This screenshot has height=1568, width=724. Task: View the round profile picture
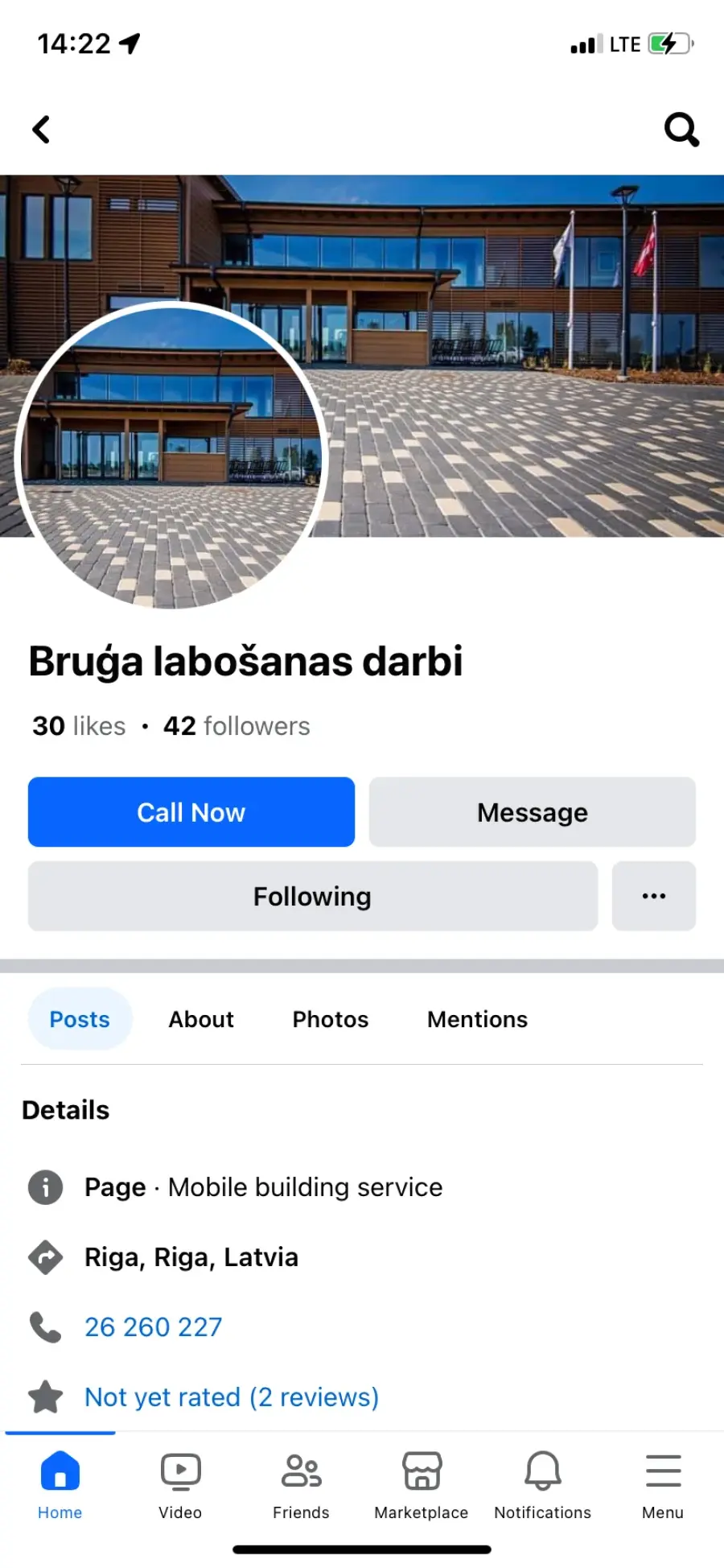click(171, 456)
